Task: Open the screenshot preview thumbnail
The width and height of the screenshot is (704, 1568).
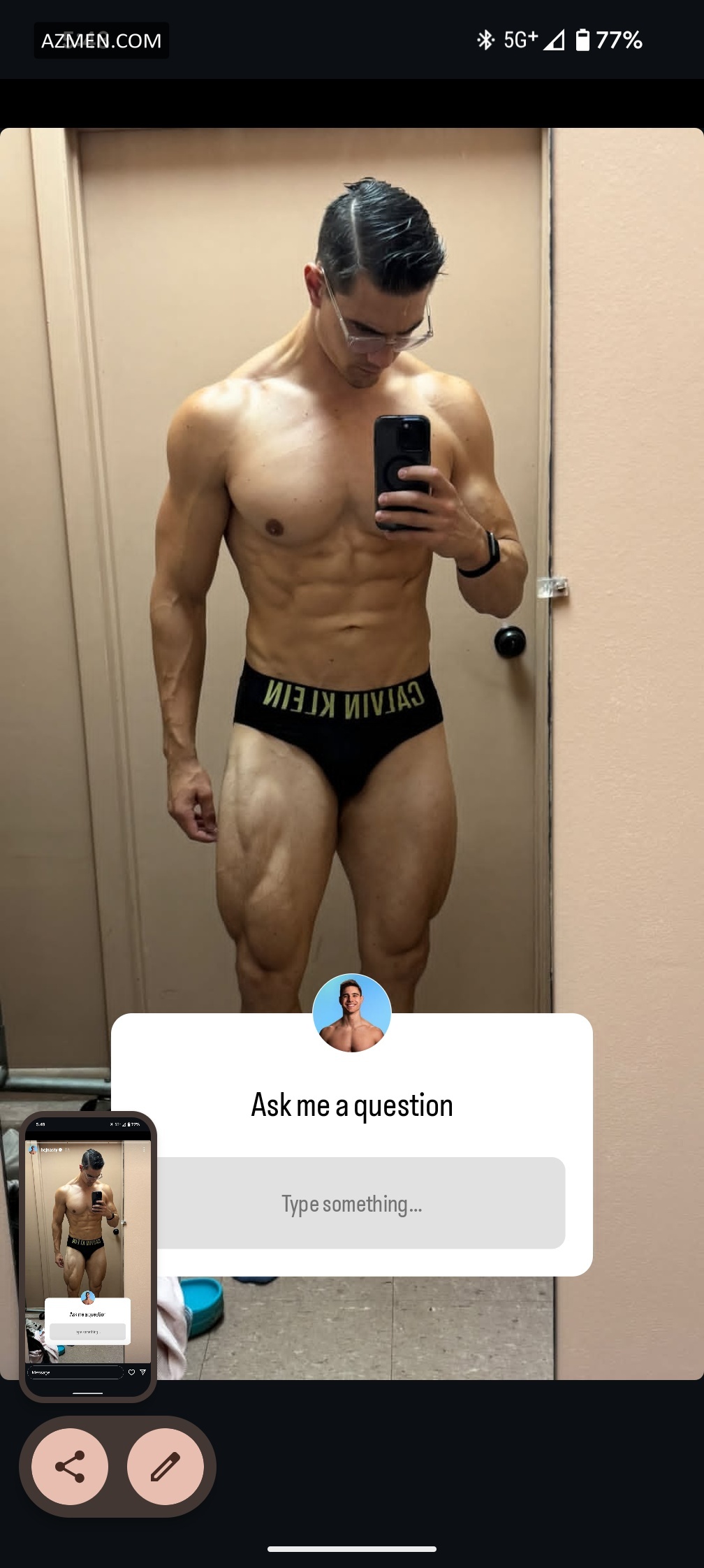Action: click(x=88, y=1256)
